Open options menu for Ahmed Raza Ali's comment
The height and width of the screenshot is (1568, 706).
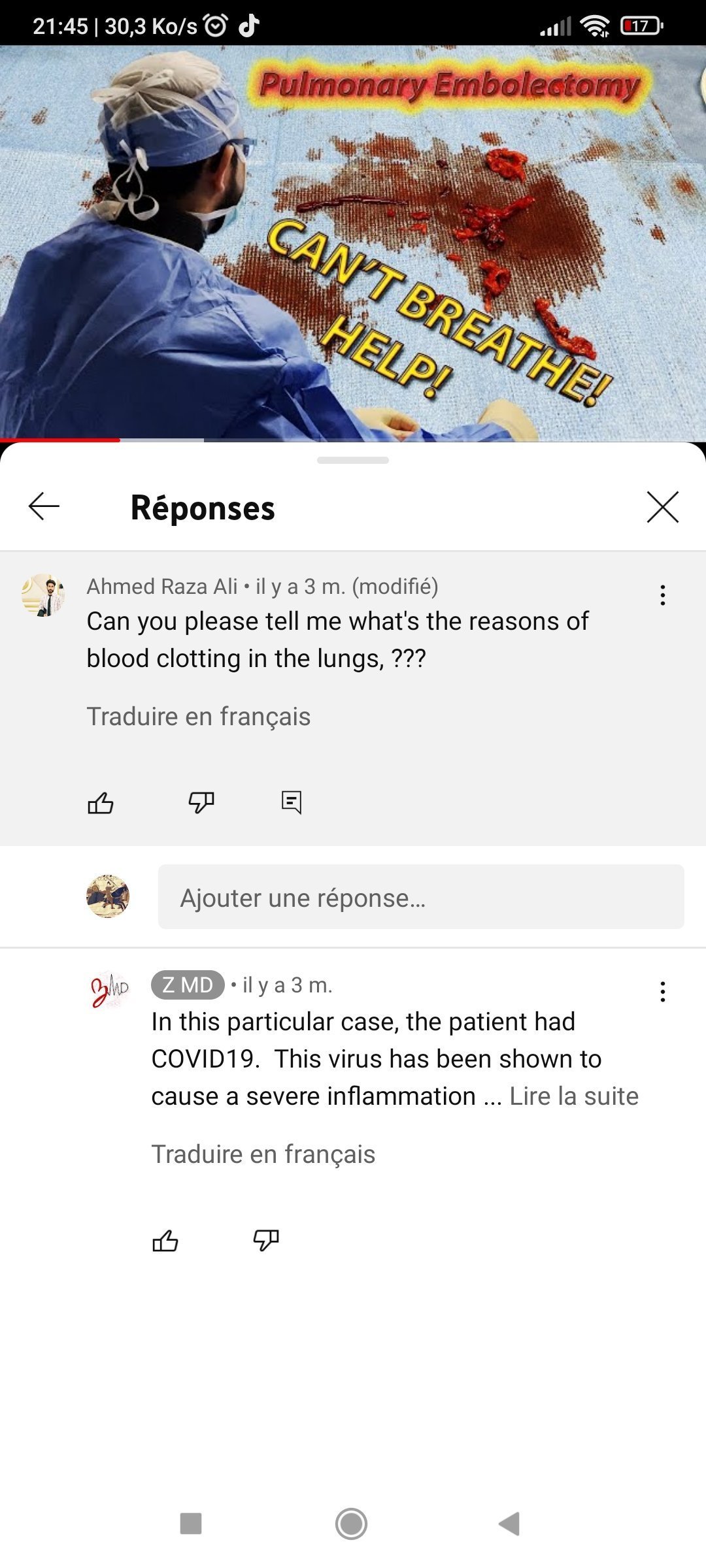(662, 595)
